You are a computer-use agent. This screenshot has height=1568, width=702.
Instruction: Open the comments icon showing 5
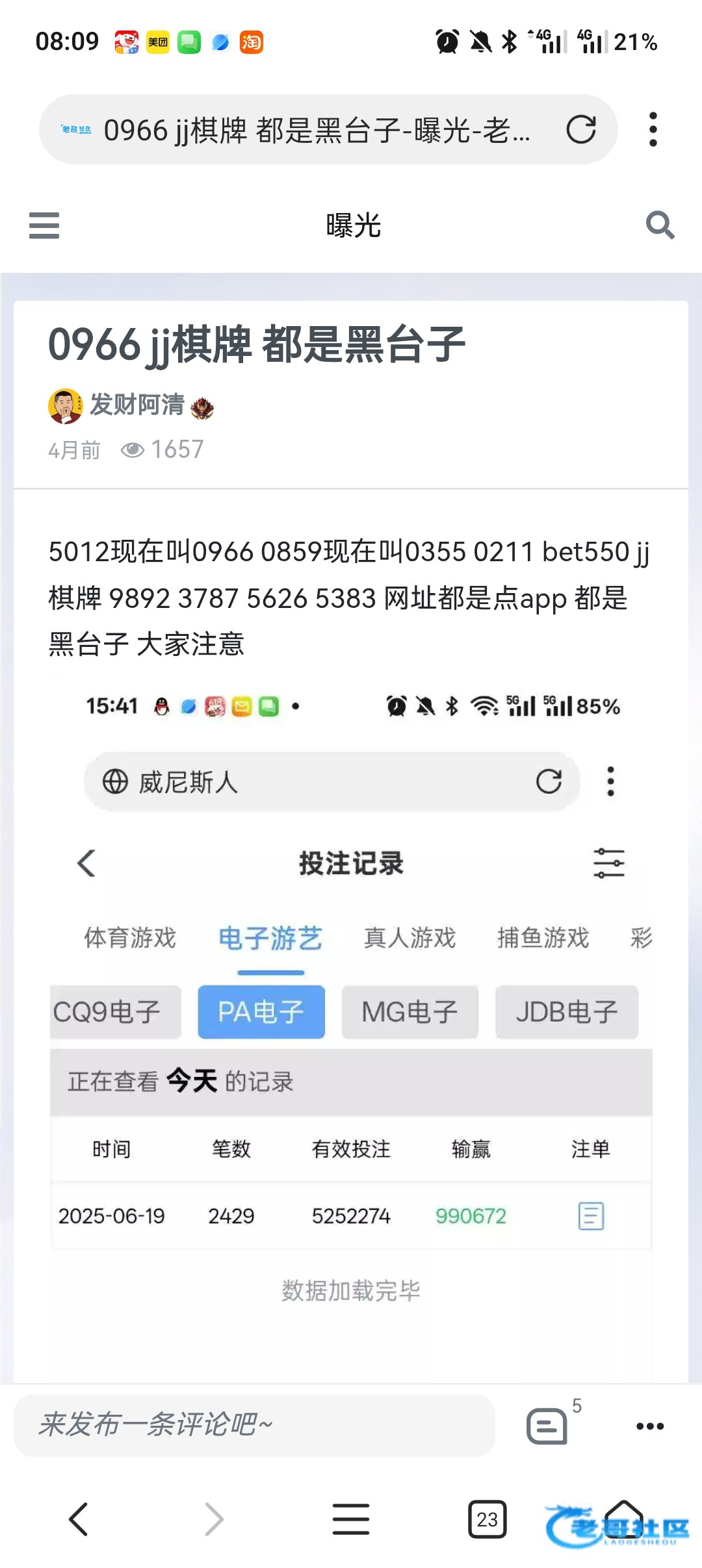coord(547,1426)
